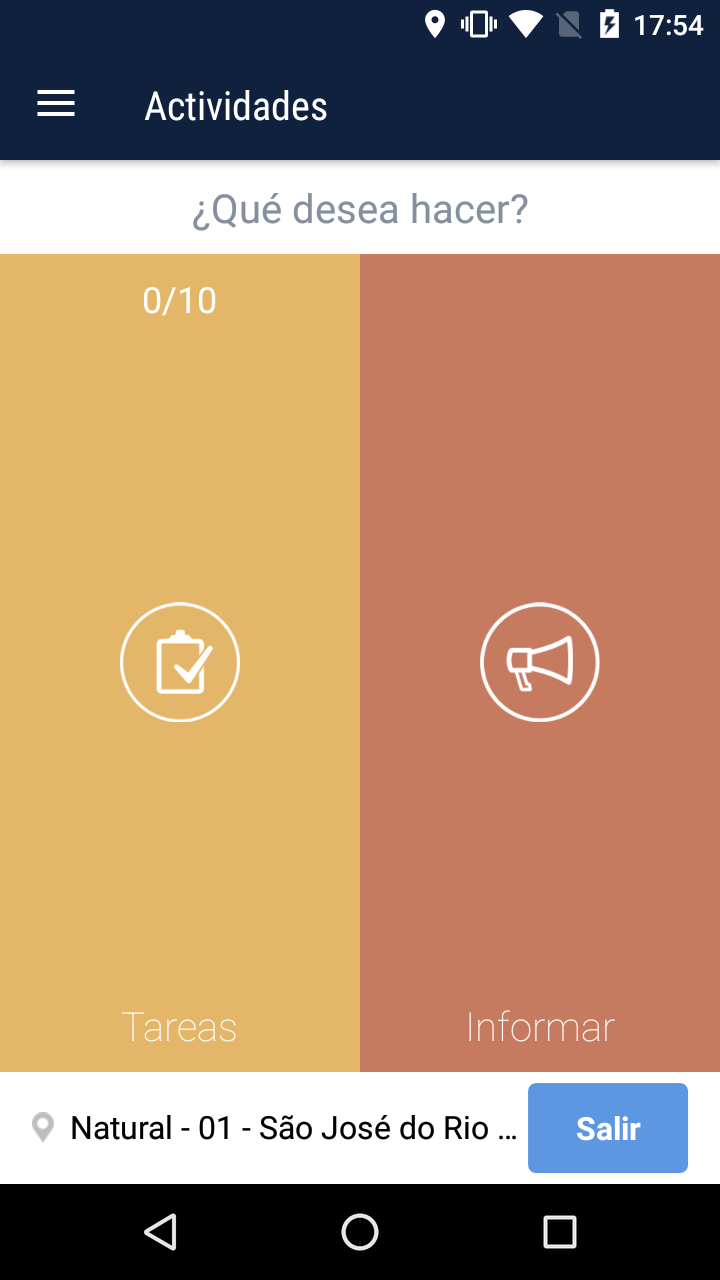Click the location pin icon near Natural
Viewport: 720px width, 1280px height.
tap(42, 1128)
